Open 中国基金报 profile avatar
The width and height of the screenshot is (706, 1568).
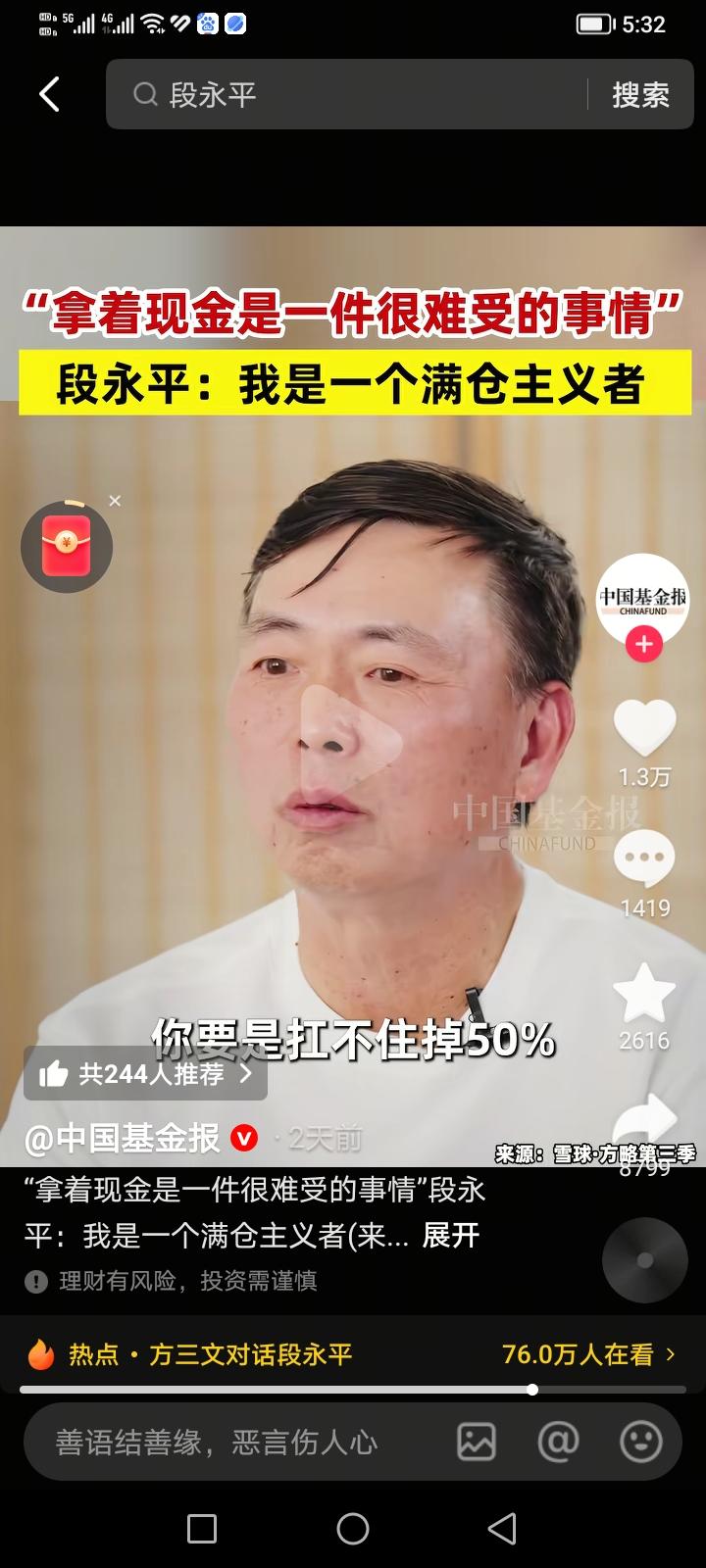[x=643, y=601]
